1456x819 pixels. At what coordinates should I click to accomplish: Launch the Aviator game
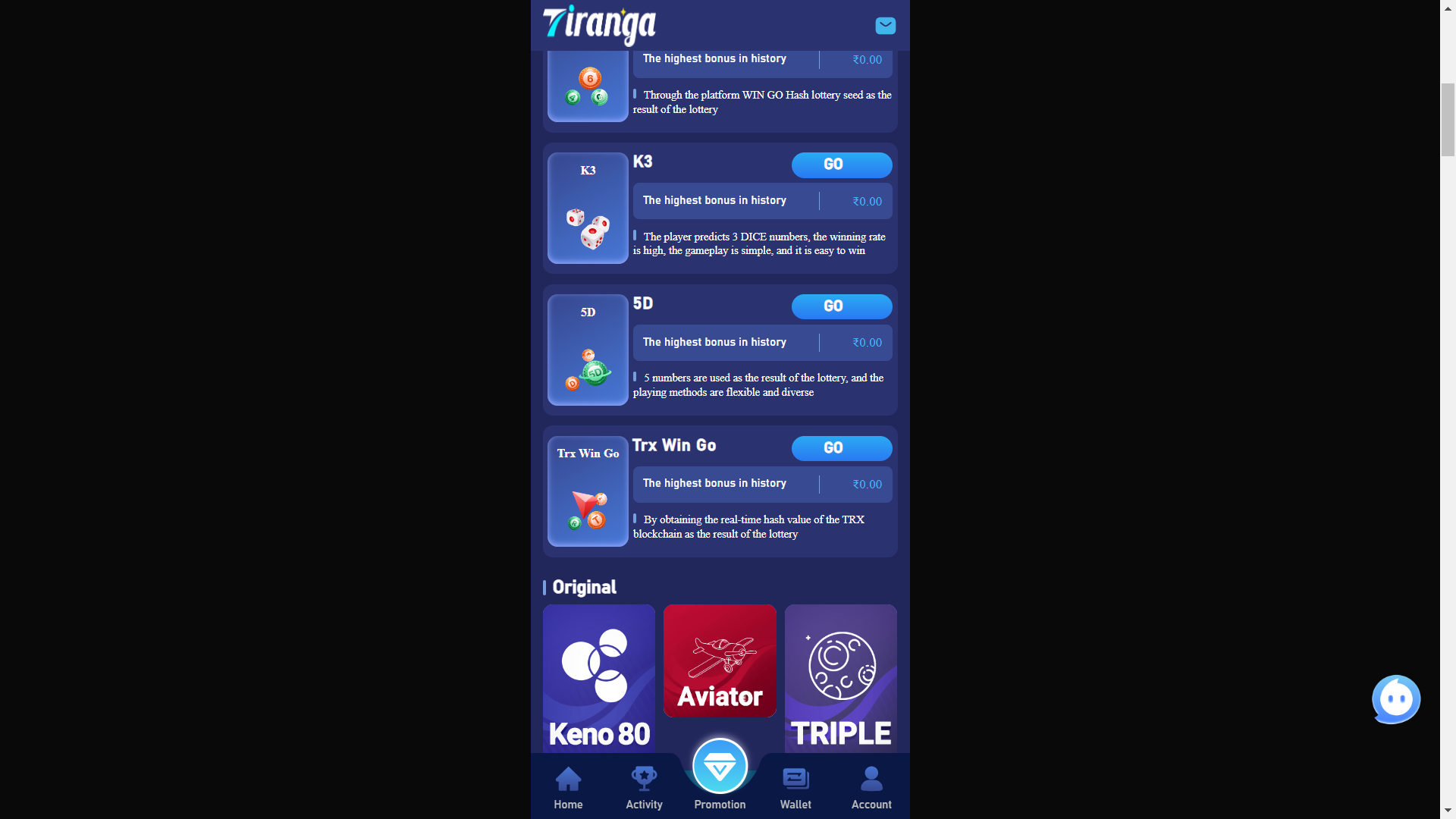pyautogui.click(x=720, y=661)
